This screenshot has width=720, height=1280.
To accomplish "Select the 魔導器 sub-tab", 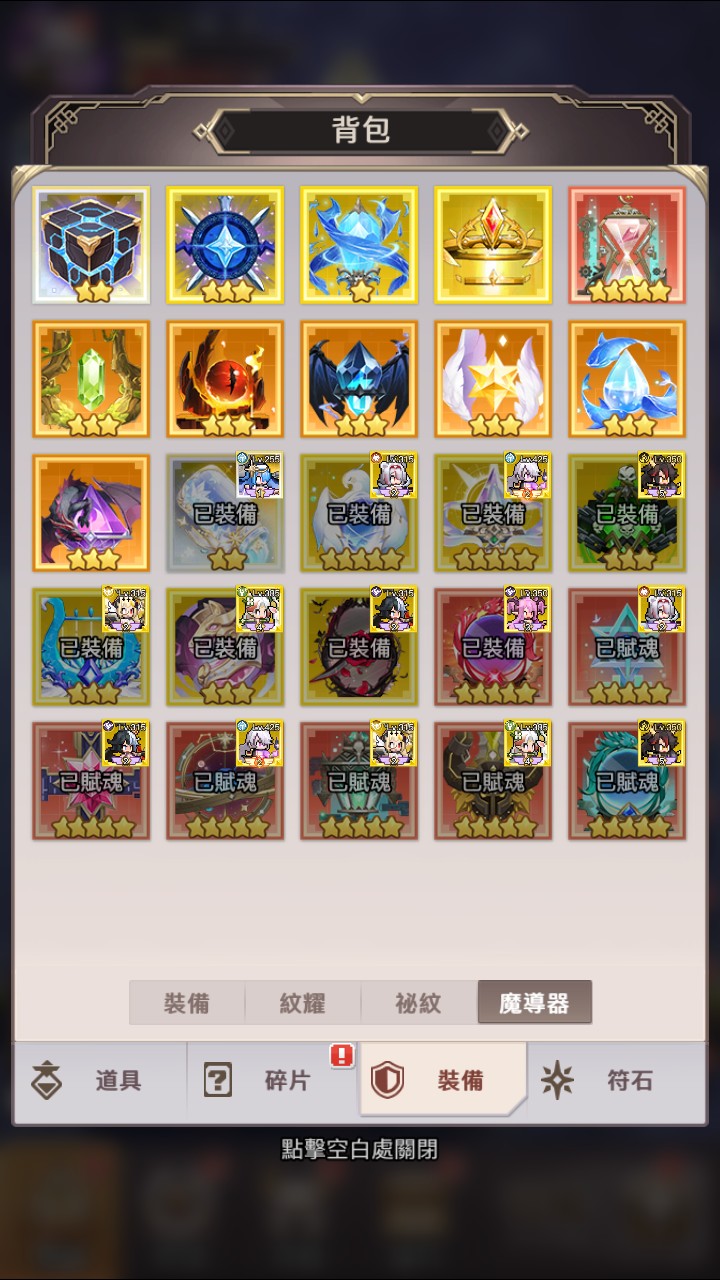I will 534,1003.
